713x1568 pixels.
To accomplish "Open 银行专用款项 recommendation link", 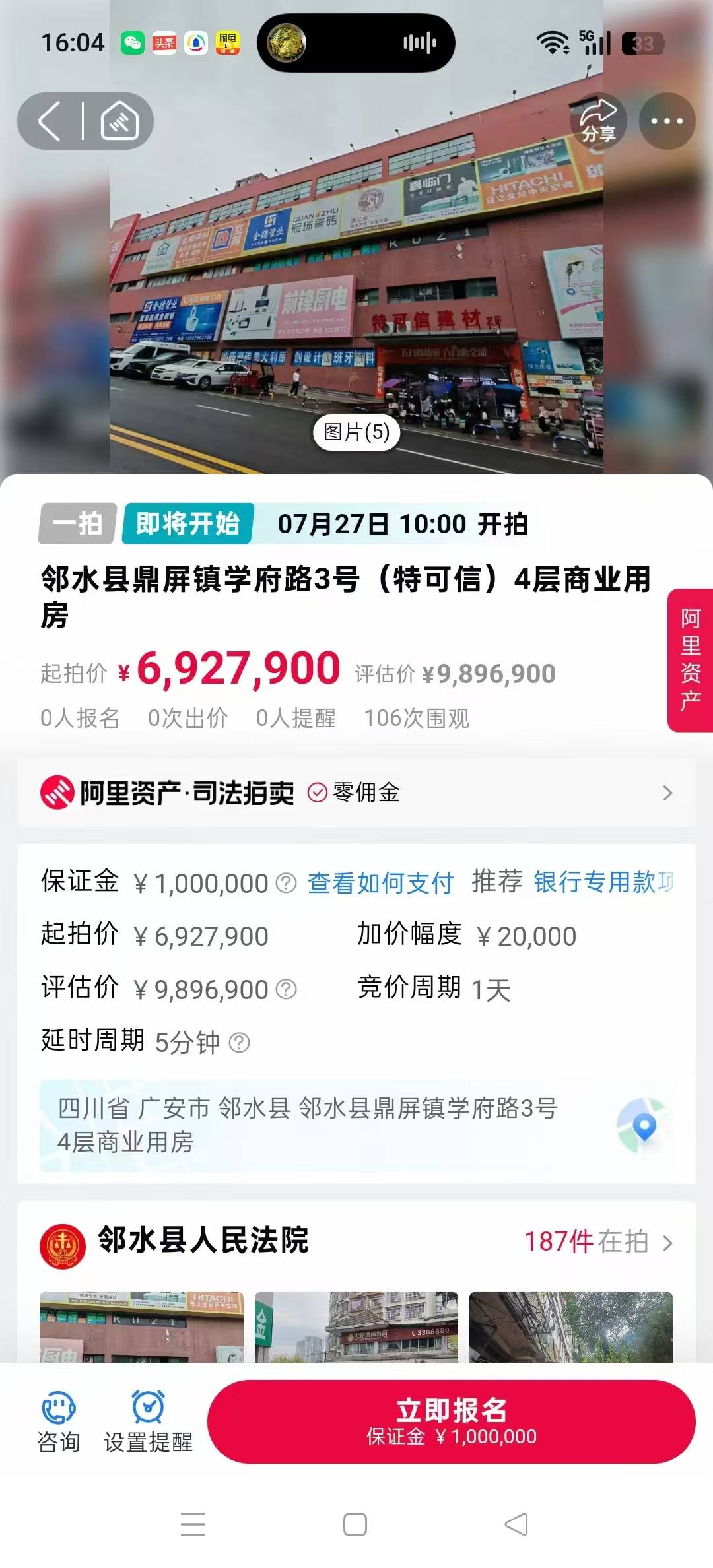I will tap(604, 882).
